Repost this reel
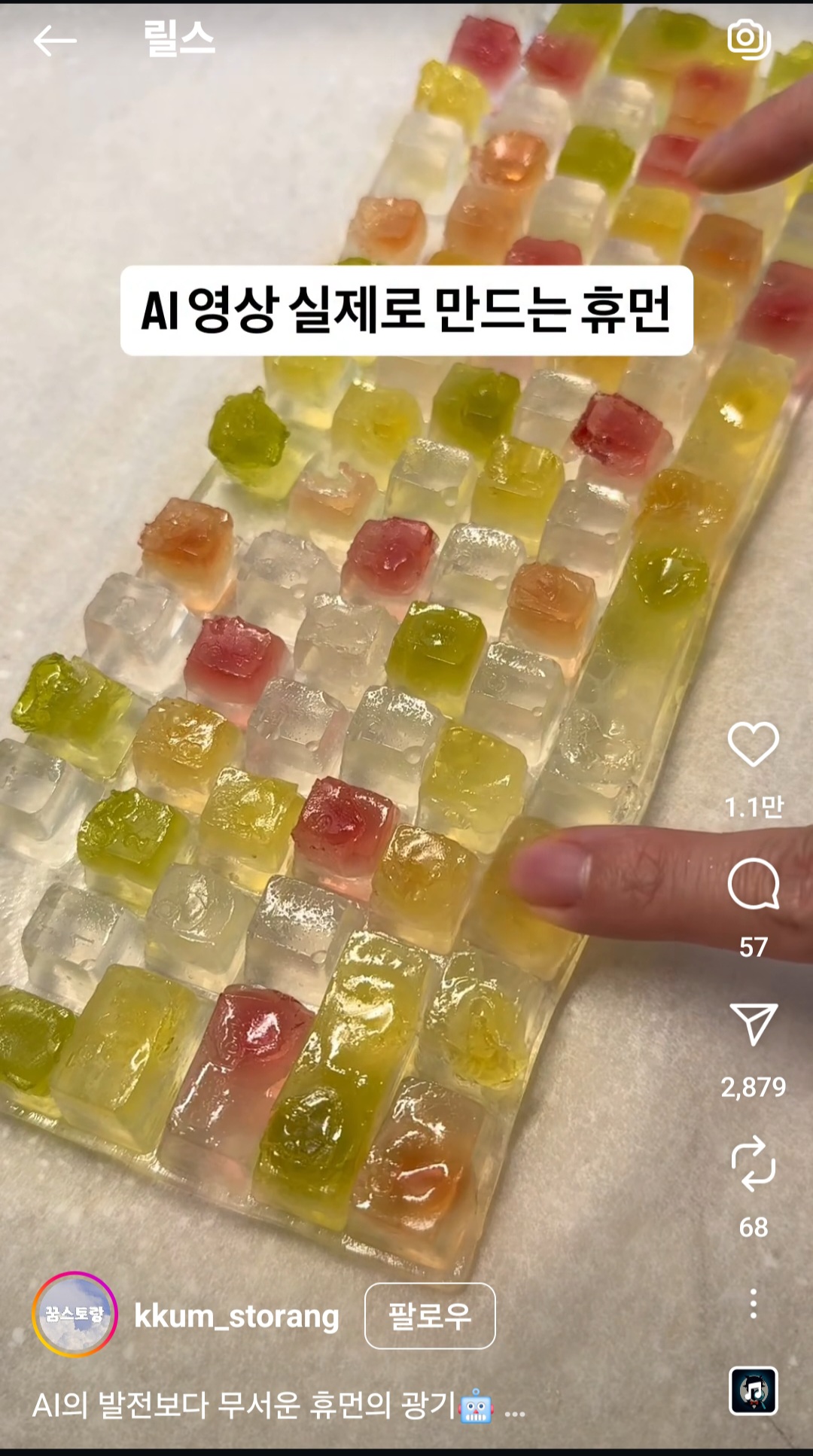 click(753, 1164)
